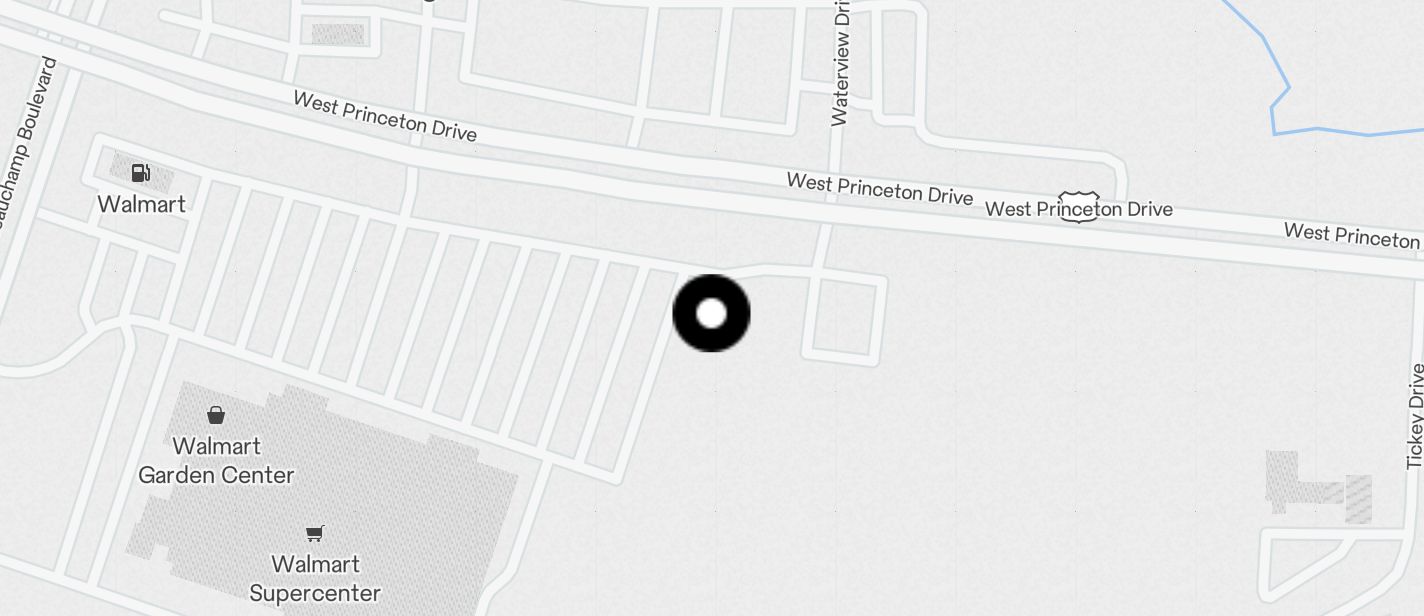Image resolution: width=1424 pixels, height=616 pixels.
Task: Open the Walmart Garden Center place marker
Action: (216, 415)
